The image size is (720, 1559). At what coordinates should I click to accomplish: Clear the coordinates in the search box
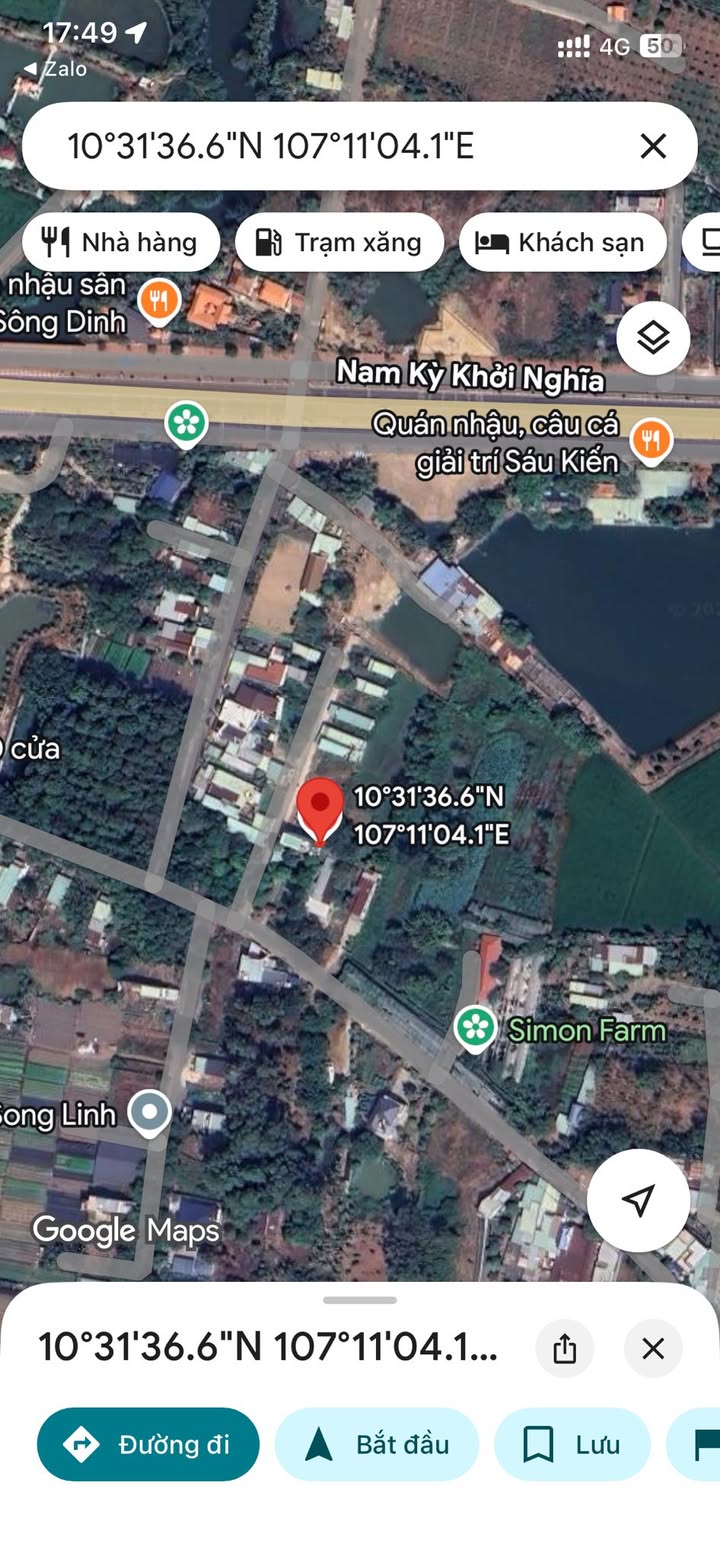[652, 147]
